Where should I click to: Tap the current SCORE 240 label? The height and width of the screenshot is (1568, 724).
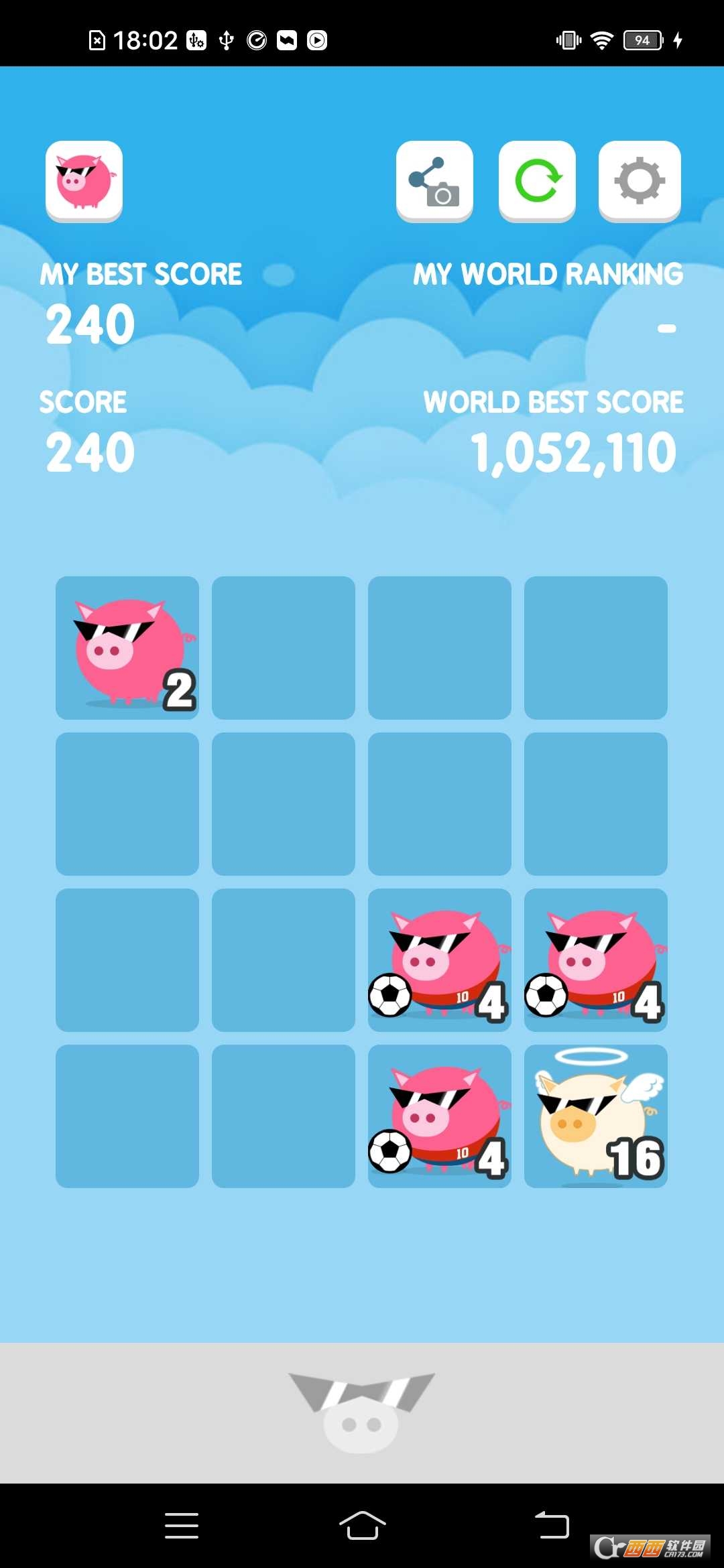coord(88,450)
